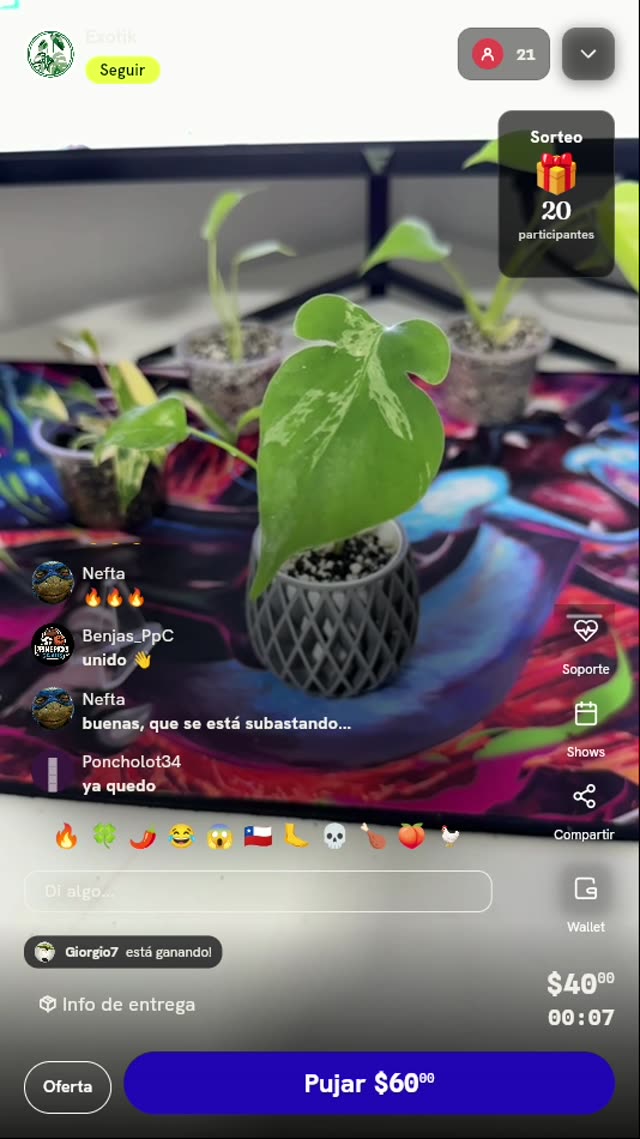View upcoming Shows
Screen dimensions: 640x1139
586,729
